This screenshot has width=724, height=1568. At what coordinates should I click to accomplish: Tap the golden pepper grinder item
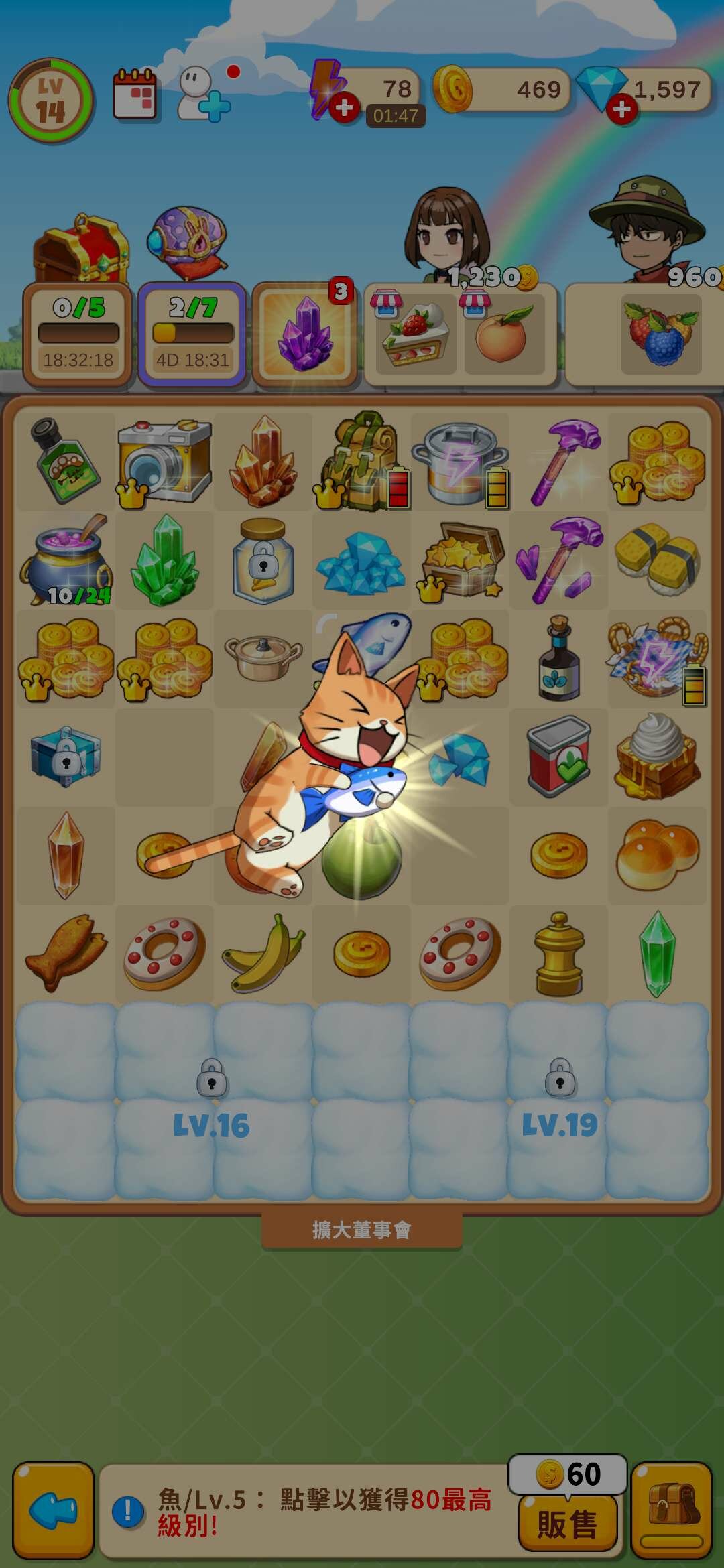click(558, 954)
